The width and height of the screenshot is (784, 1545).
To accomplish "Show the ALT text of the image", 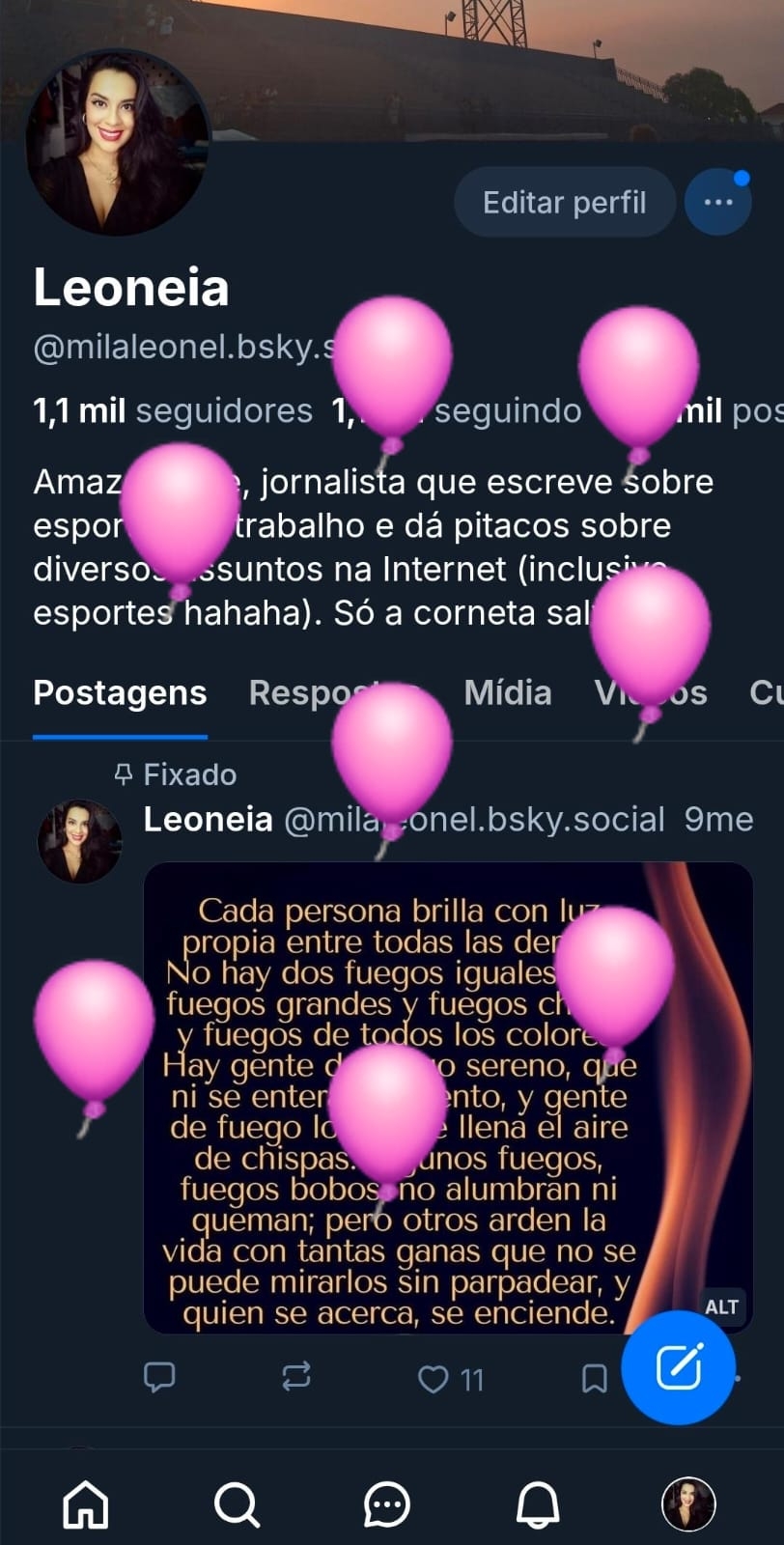I will [x=721, y=1306].
